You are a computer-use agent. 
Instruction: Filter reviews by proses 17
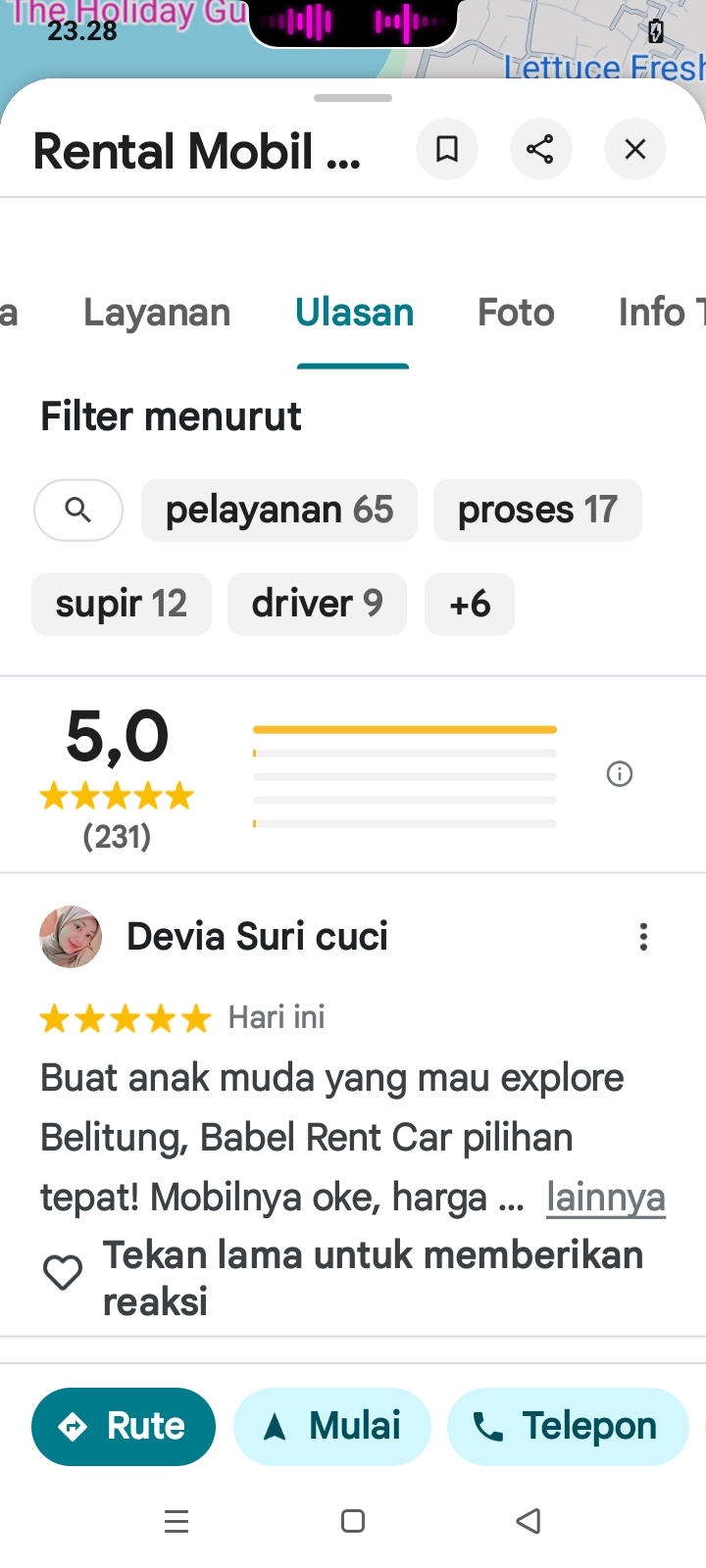point(537,510)
